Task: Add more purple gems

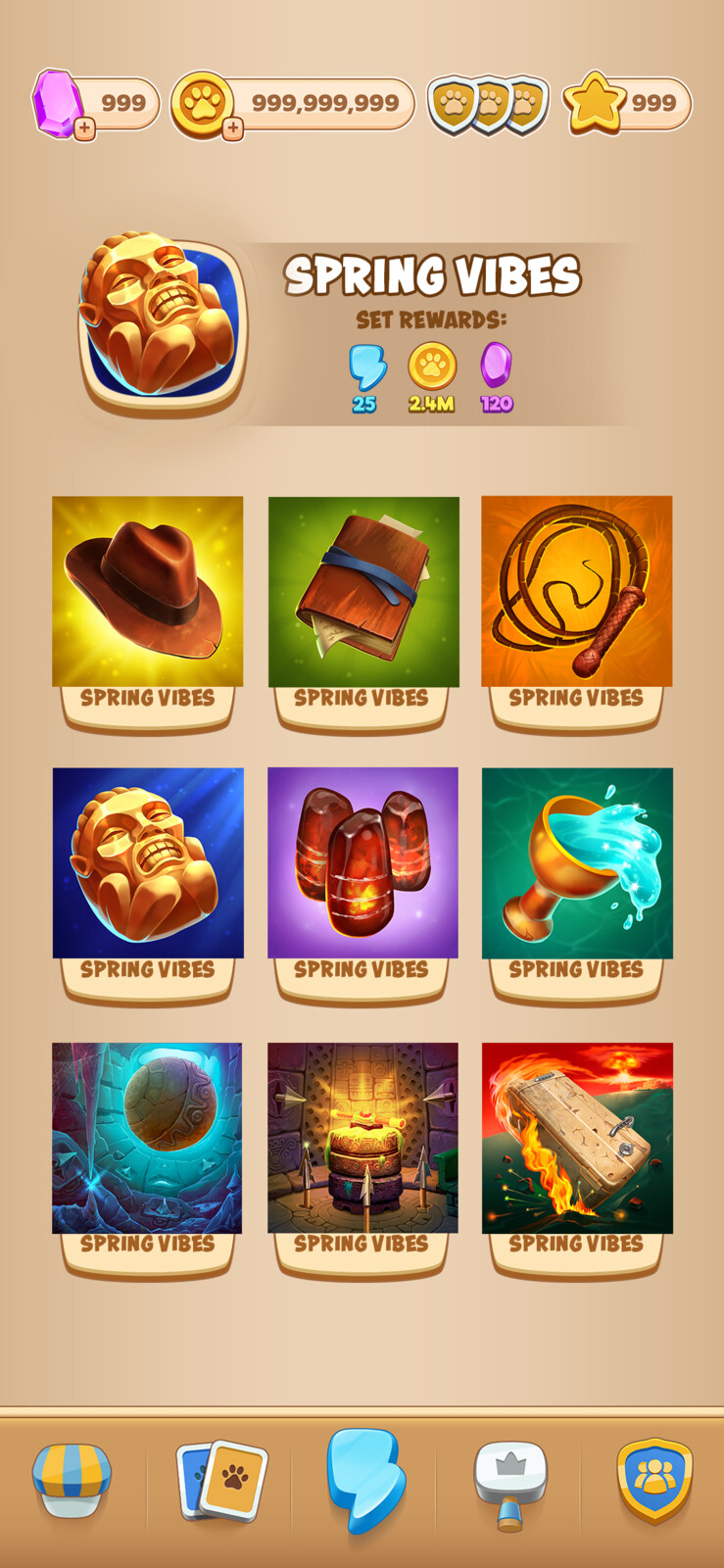Action: 85,128
